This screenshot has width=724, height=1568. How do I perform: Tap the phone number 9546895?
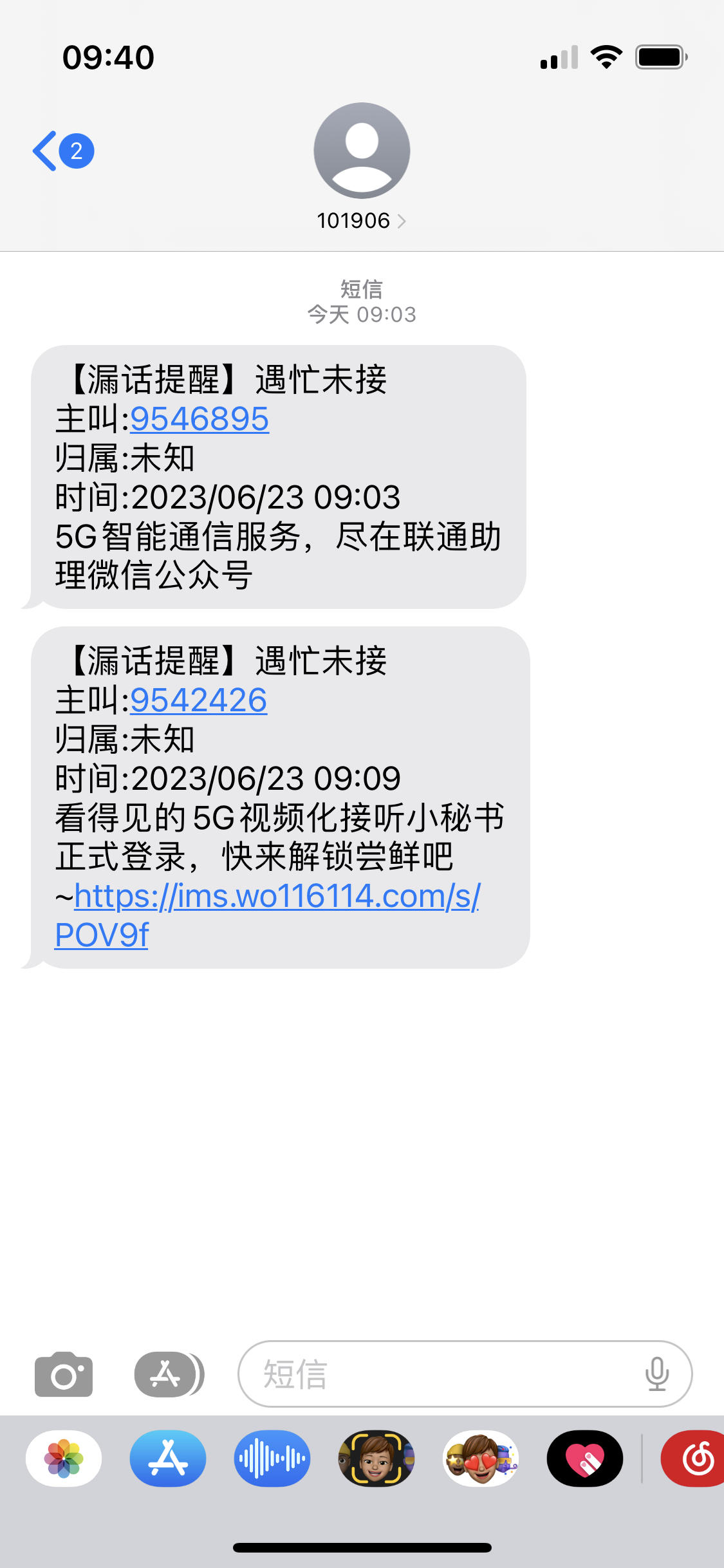200,419
